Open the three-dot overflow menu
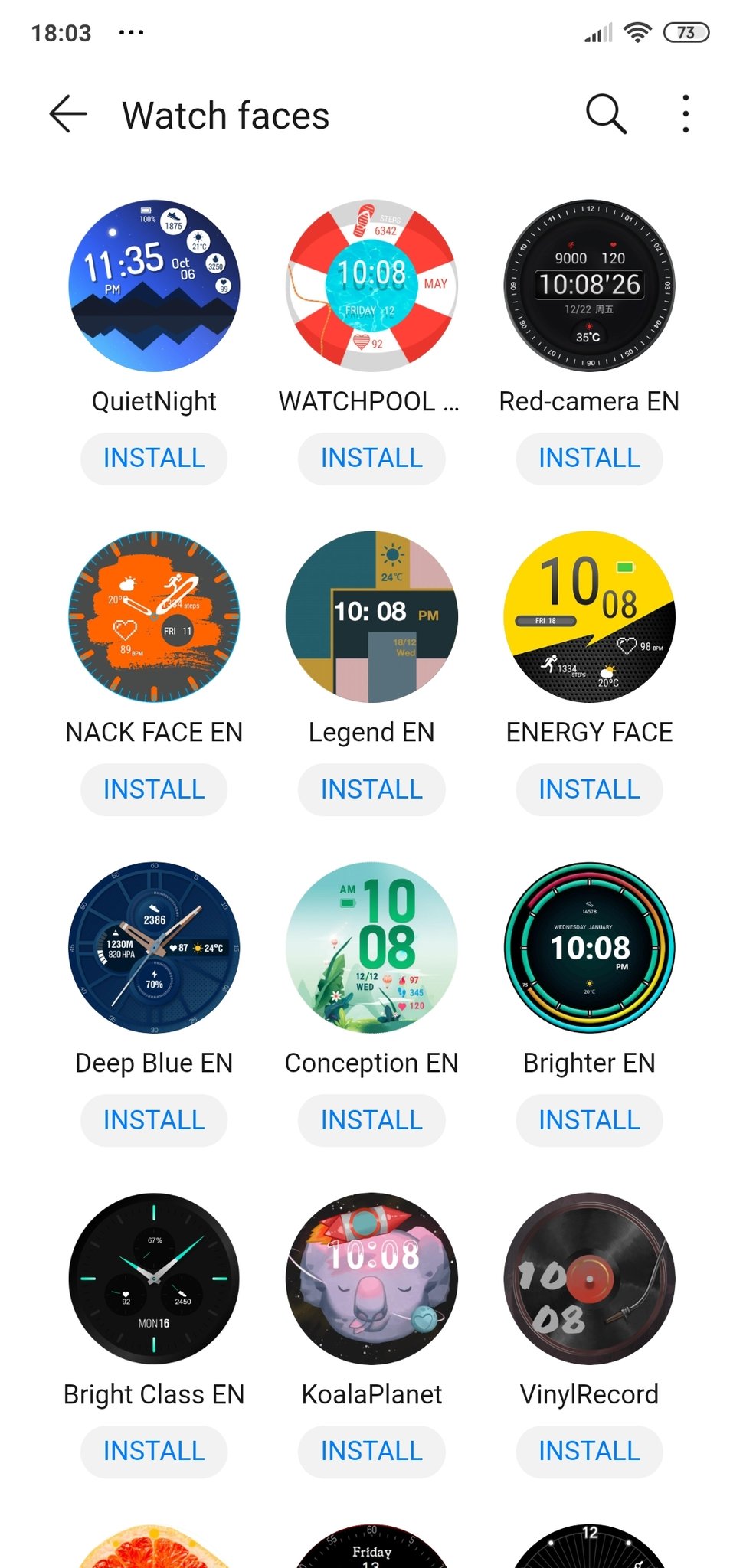743x1568 pixels. 686,115
